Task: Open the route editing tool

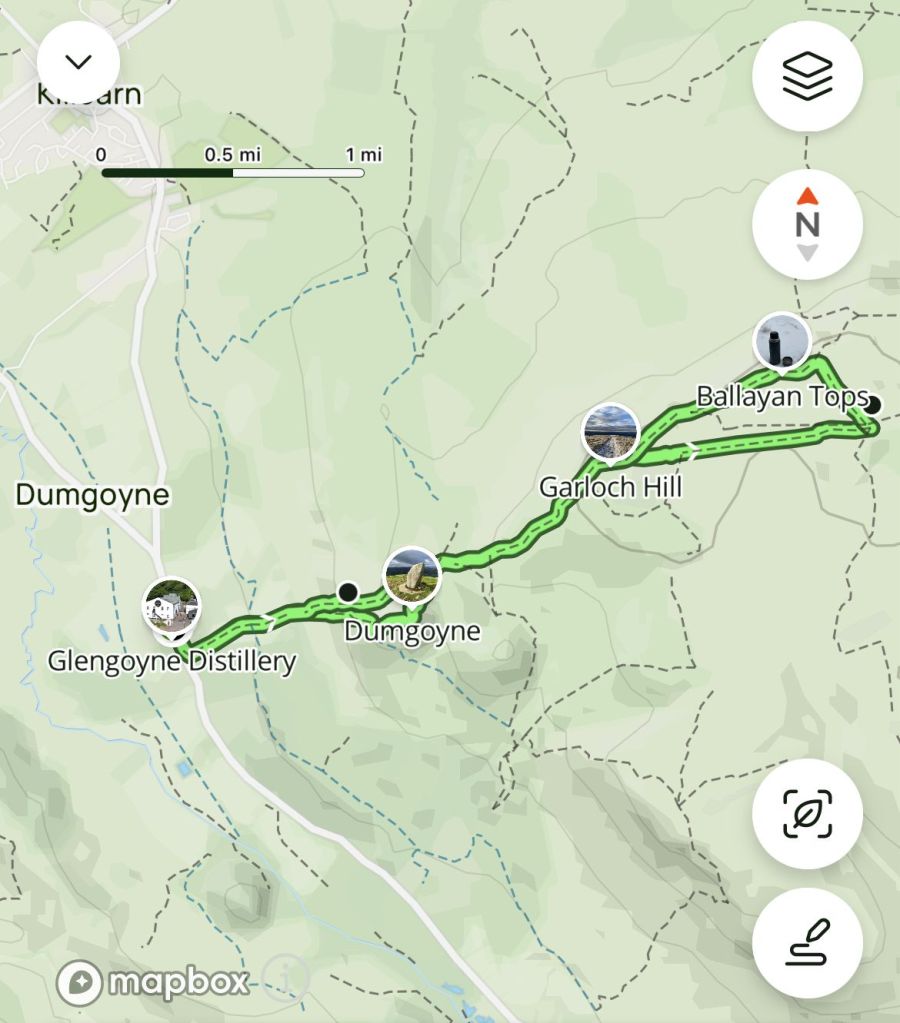Action: pyautogui.click(x=807, y=943)
